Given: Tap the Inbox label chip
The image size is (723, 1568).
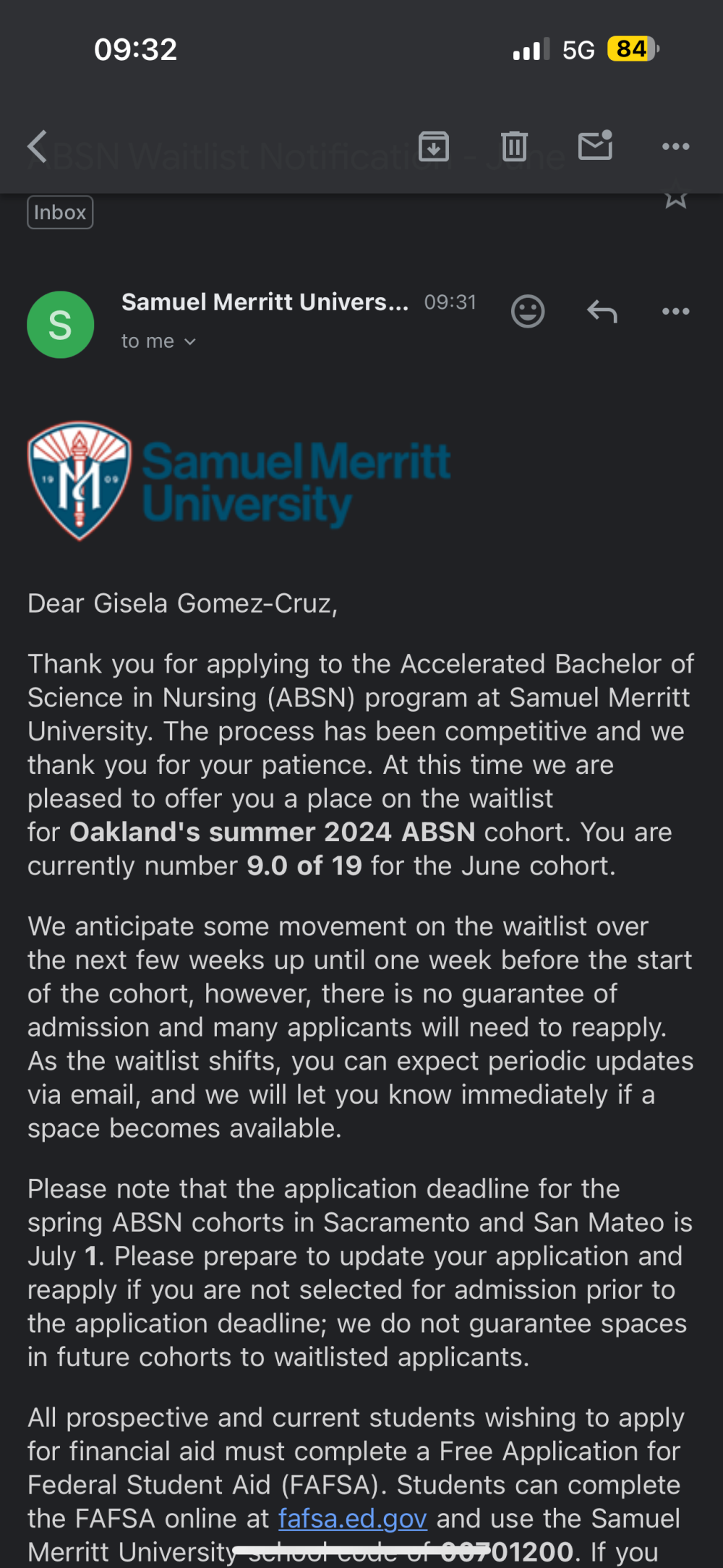Looking at the screenshot, I should pos(60,213).
